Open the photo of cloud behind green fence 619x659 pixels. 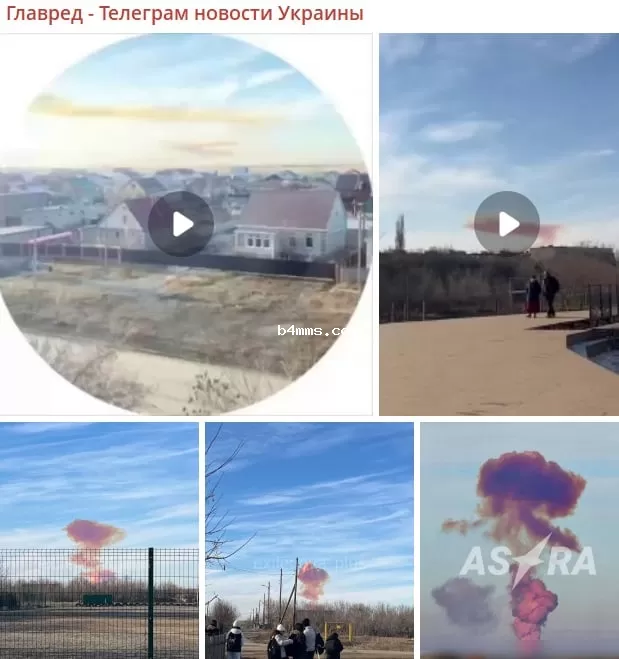click(x=99, y=540)
